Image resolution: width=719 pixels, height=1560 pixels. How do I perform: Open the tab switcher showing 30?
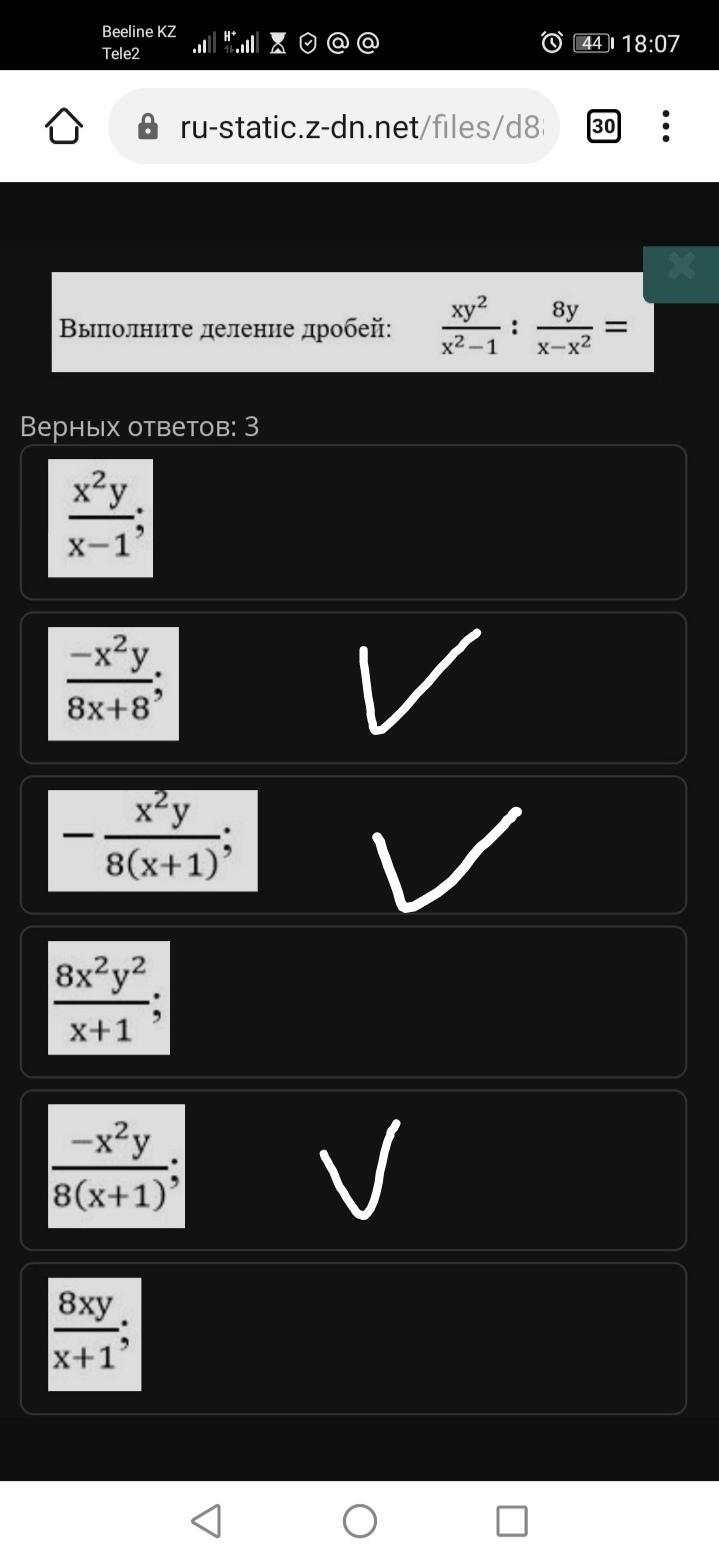603,126
